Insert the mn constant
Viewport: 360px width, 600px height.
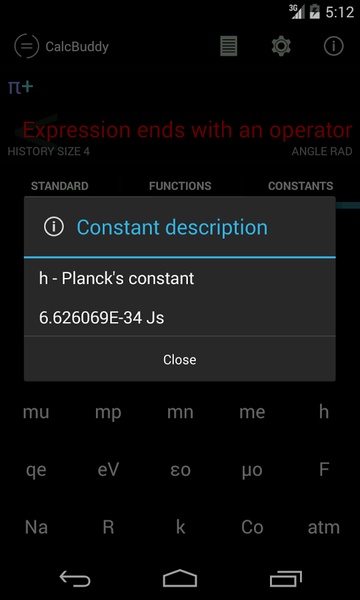tap(180, 412)
